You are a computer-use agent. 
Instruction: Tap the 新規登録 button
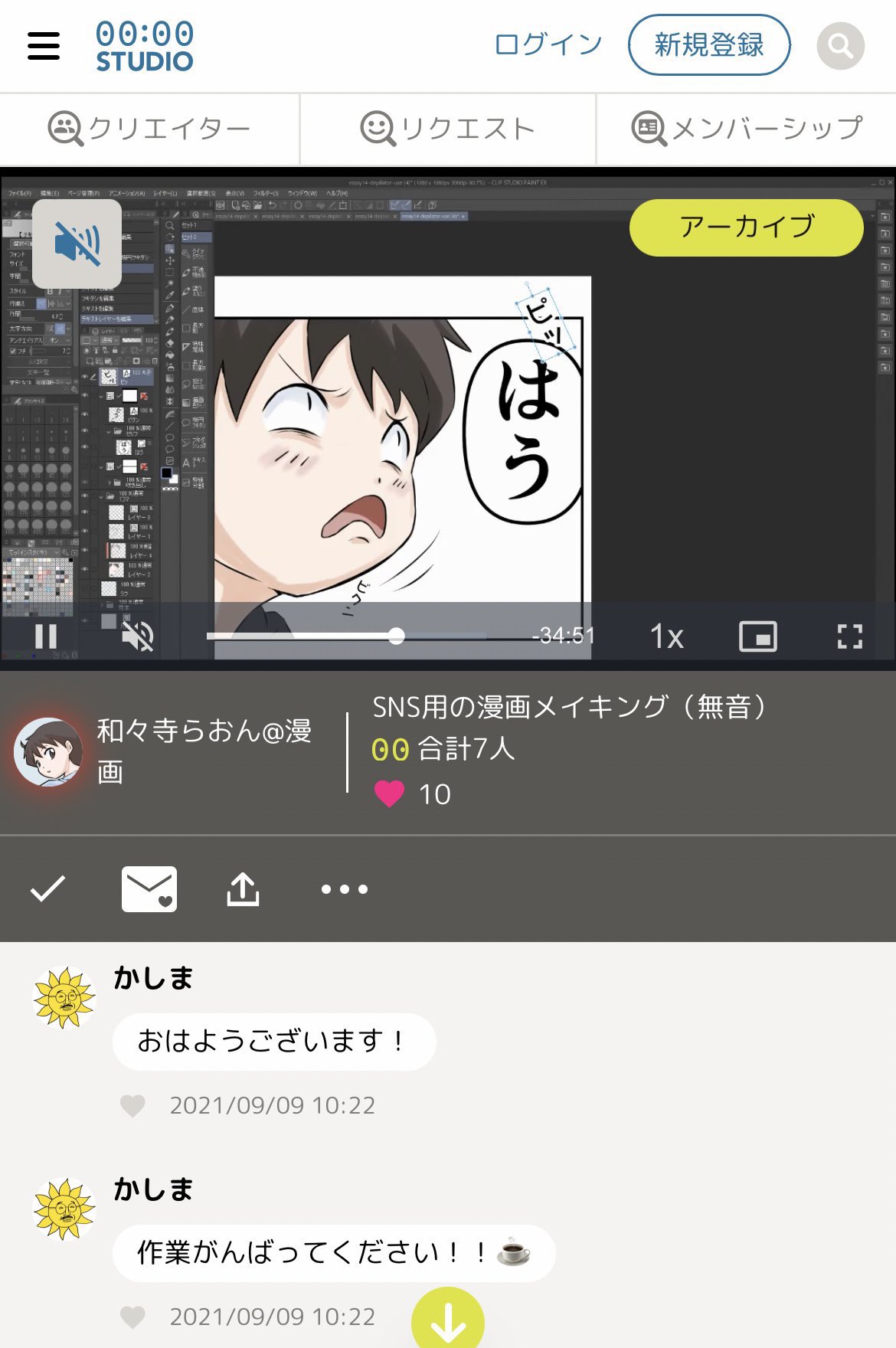(708, 45)
